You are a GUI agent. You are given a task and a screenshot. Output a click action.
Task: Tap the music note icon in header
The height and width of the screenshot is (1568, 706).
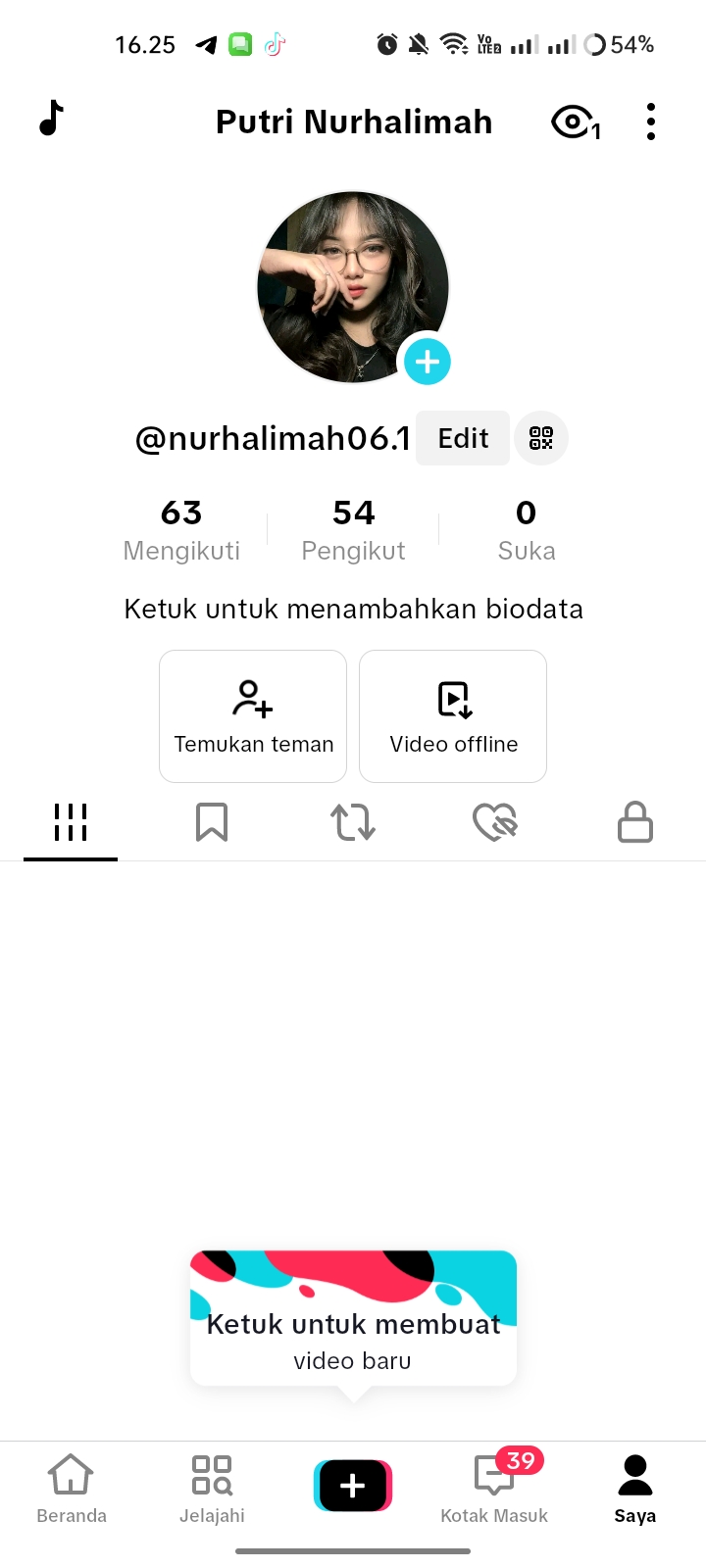coord(51,119)
